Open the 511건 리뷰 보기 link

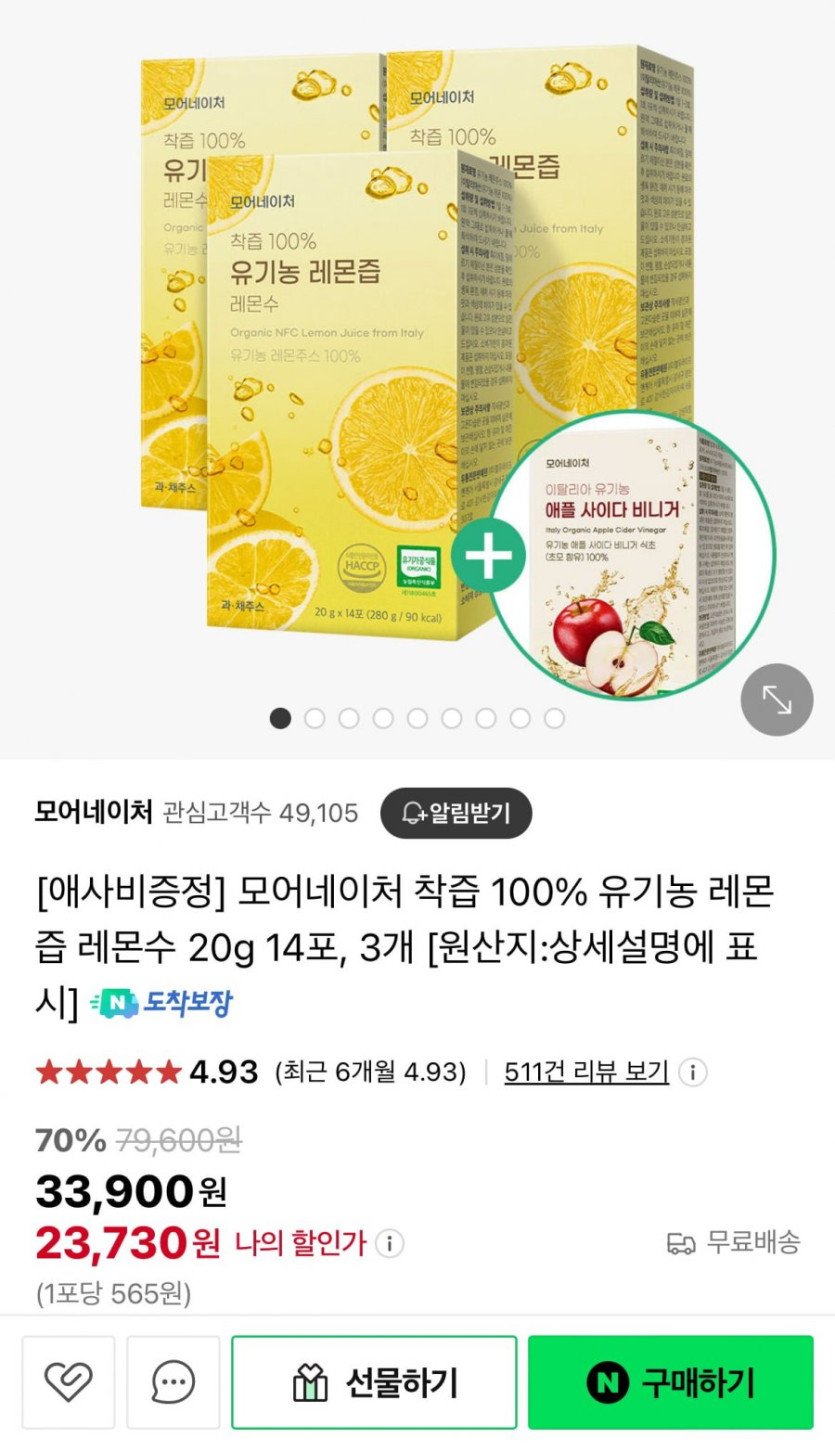click(x=586, y=1072)
